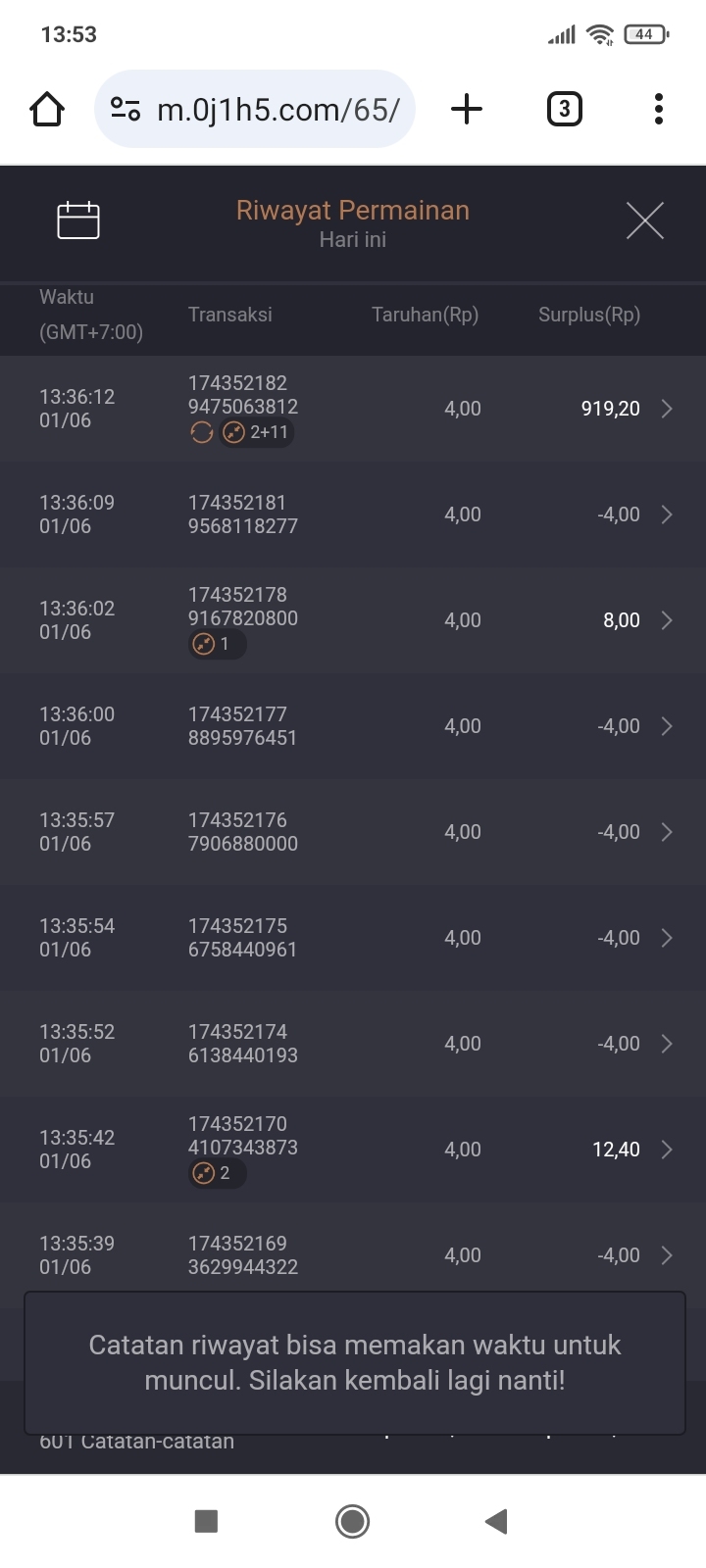Open a new browser tab
The width and height of the screenshot is (706, 1568).
tap(467, 109)
